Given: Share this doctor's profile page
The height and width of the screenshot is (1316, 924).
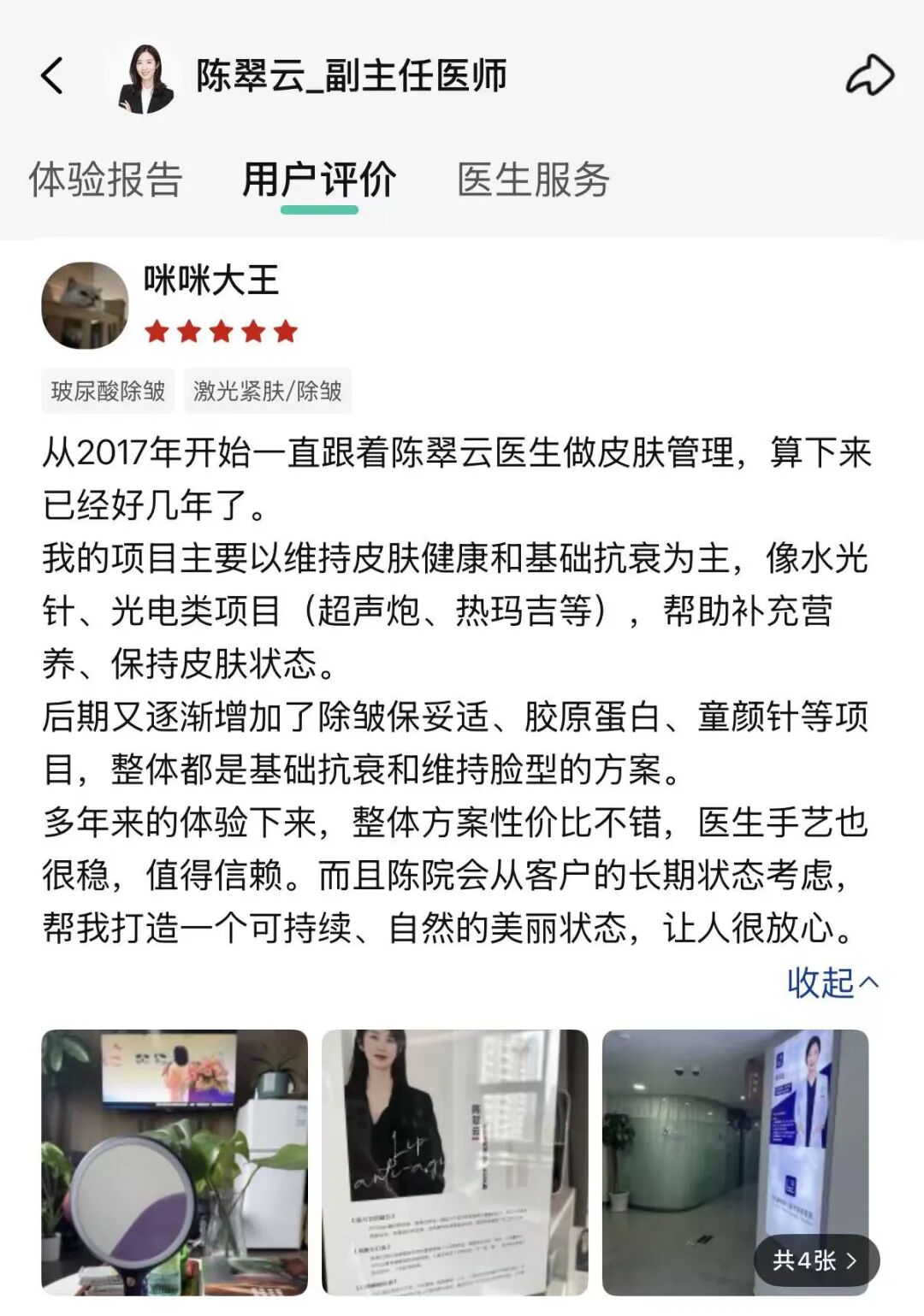Looking at the screenshot, I should click(x=869, y=76).
